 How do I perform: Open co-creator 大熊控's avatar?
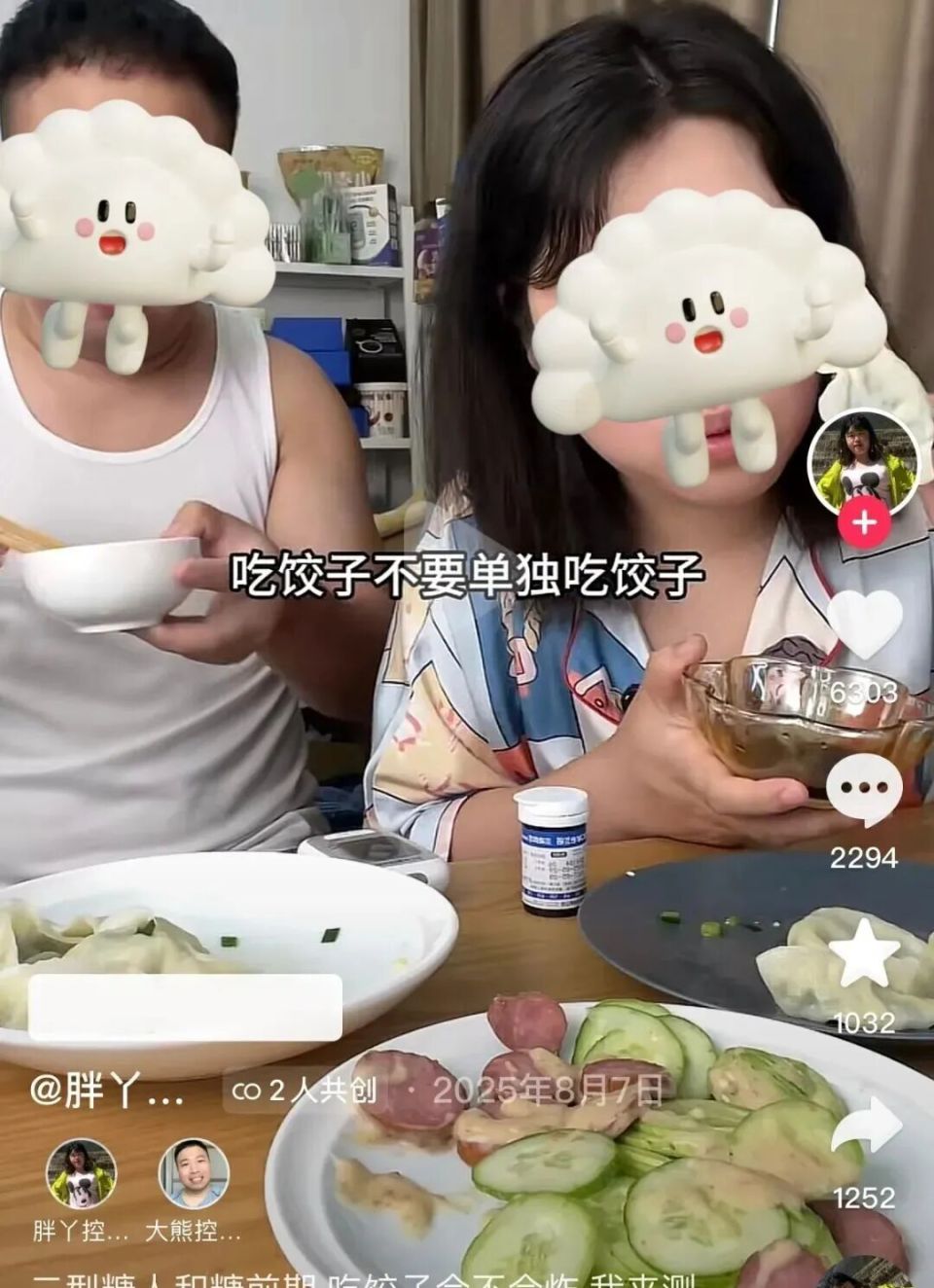tap(193, 1174)
